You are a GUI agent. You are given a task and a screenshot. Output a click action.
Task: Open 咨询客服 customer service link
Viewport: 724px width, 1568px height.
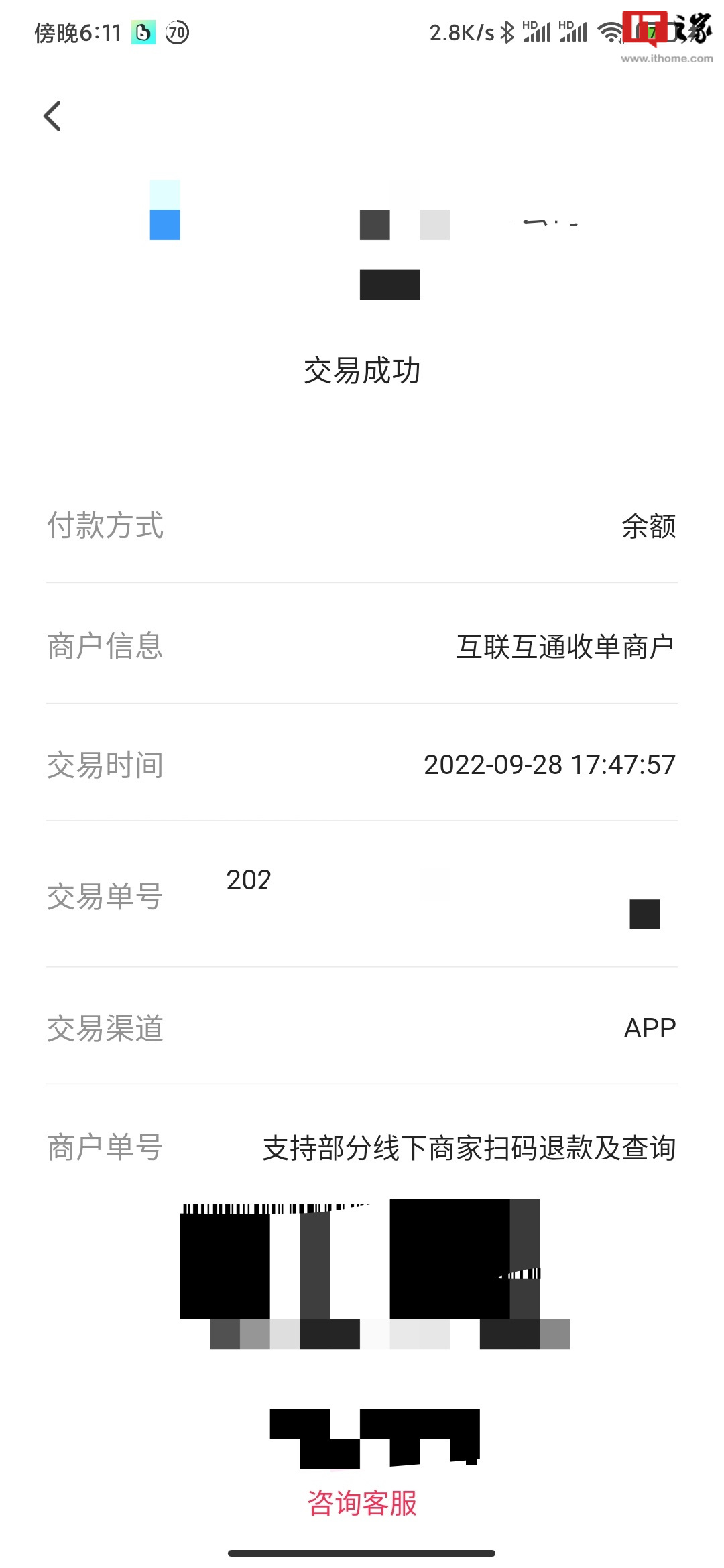362,1503
